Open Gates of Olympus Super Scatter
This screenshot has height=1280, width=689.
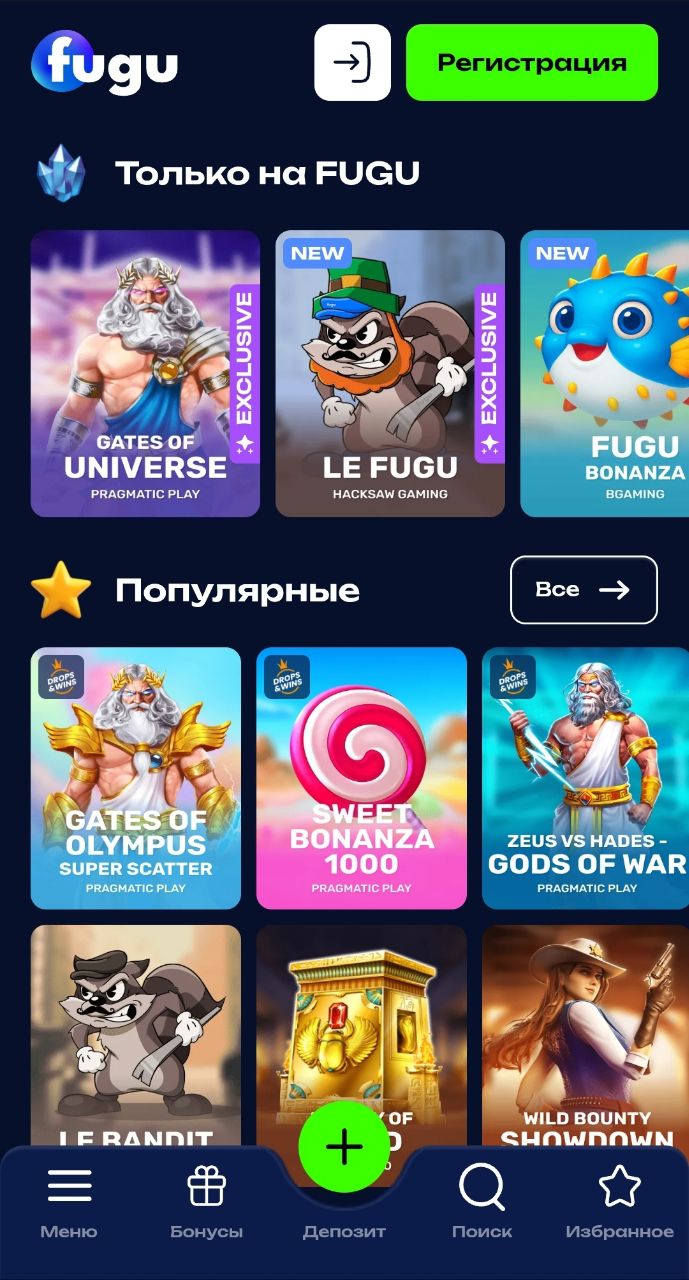click(136, 778)
